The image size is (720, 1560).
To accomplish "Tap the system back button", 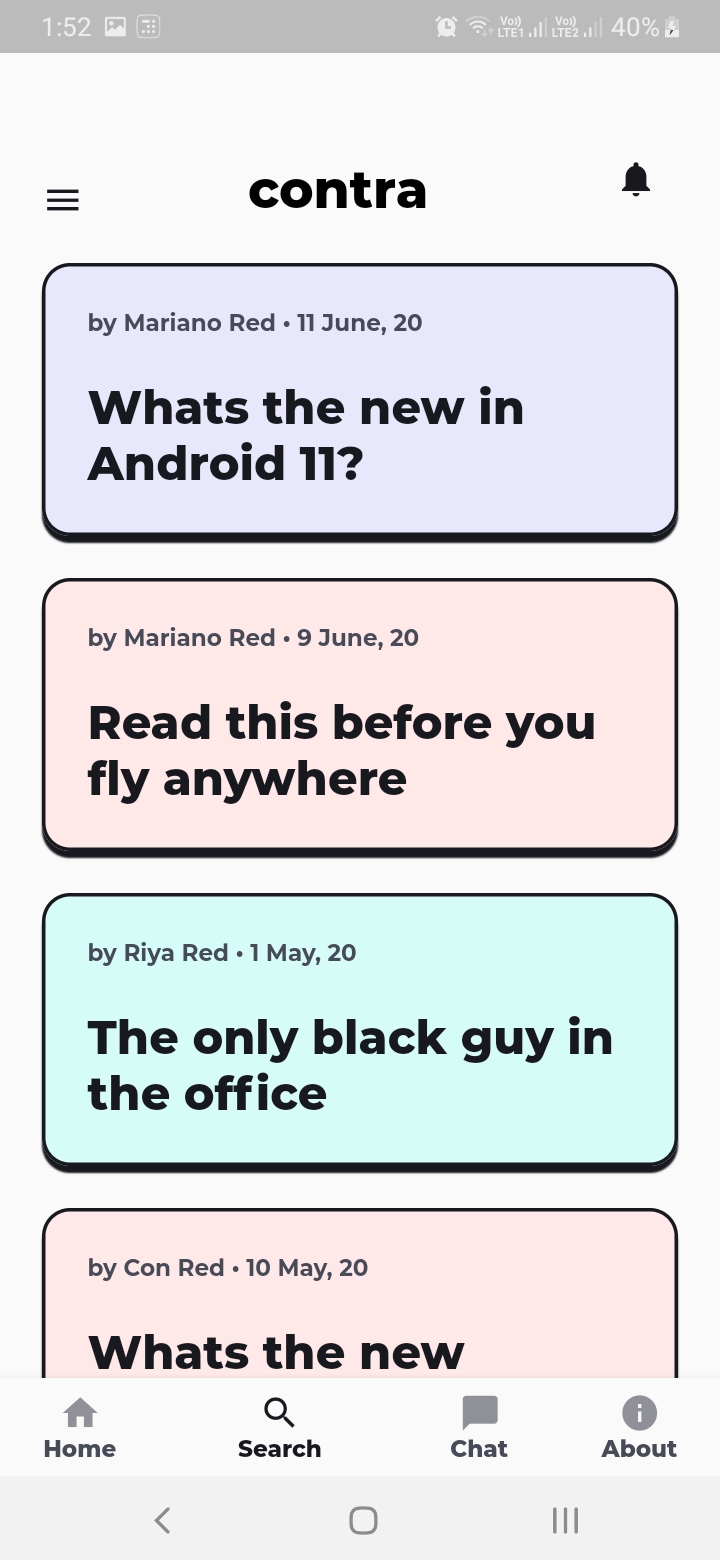I will [163, 1520].
